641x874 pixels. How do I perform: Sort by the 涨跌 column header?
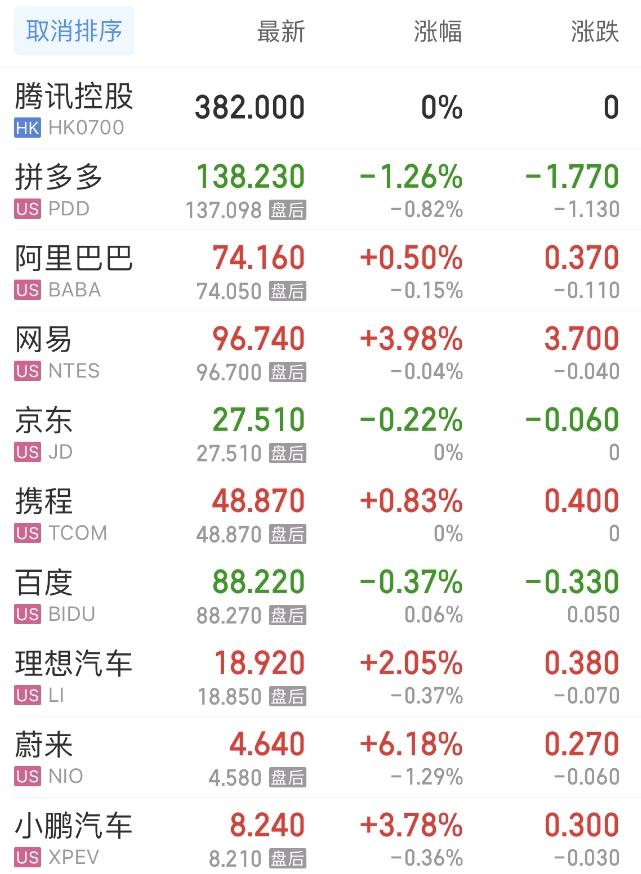(x=595, y=31)
